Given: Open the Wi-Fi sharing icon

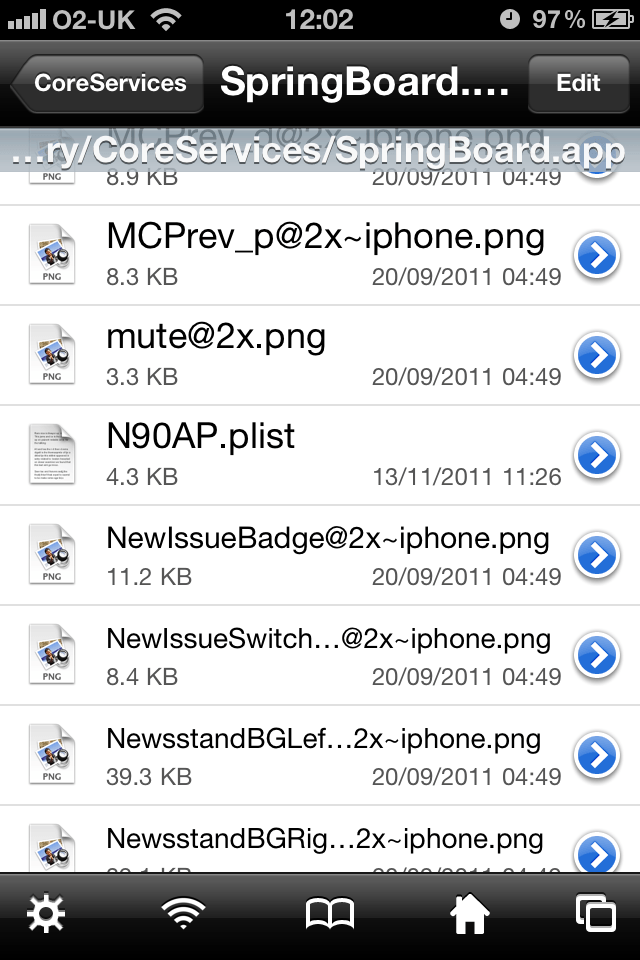Looking at the screenshot, I should coord(184,914).
